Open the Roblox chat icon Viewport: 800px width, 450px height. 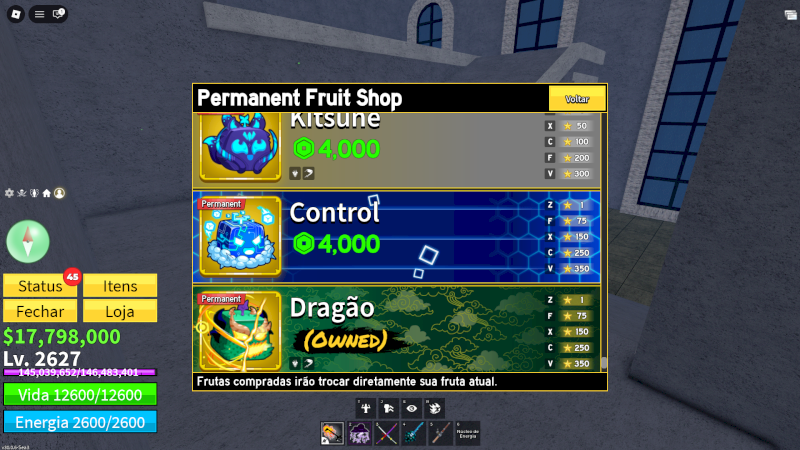59,14
